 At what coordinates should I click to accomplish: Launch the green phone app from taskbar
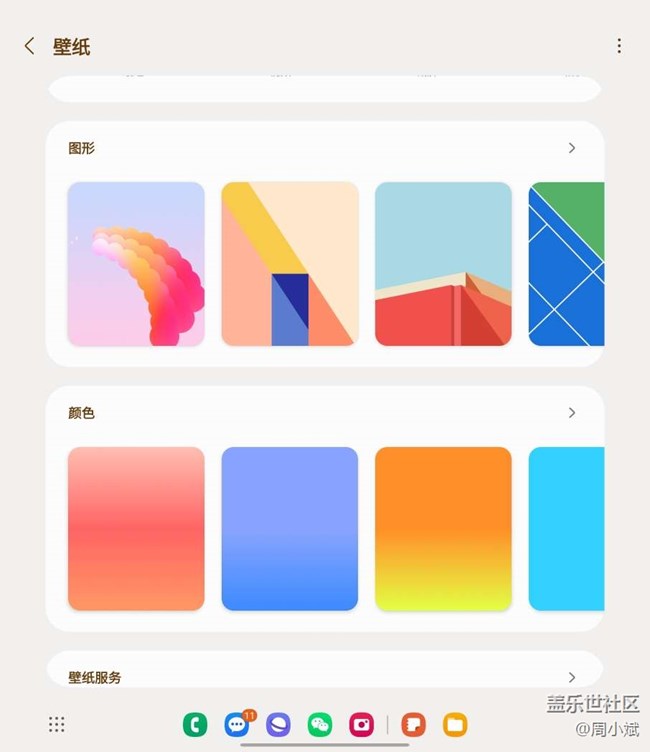click(x=195, y=724)
